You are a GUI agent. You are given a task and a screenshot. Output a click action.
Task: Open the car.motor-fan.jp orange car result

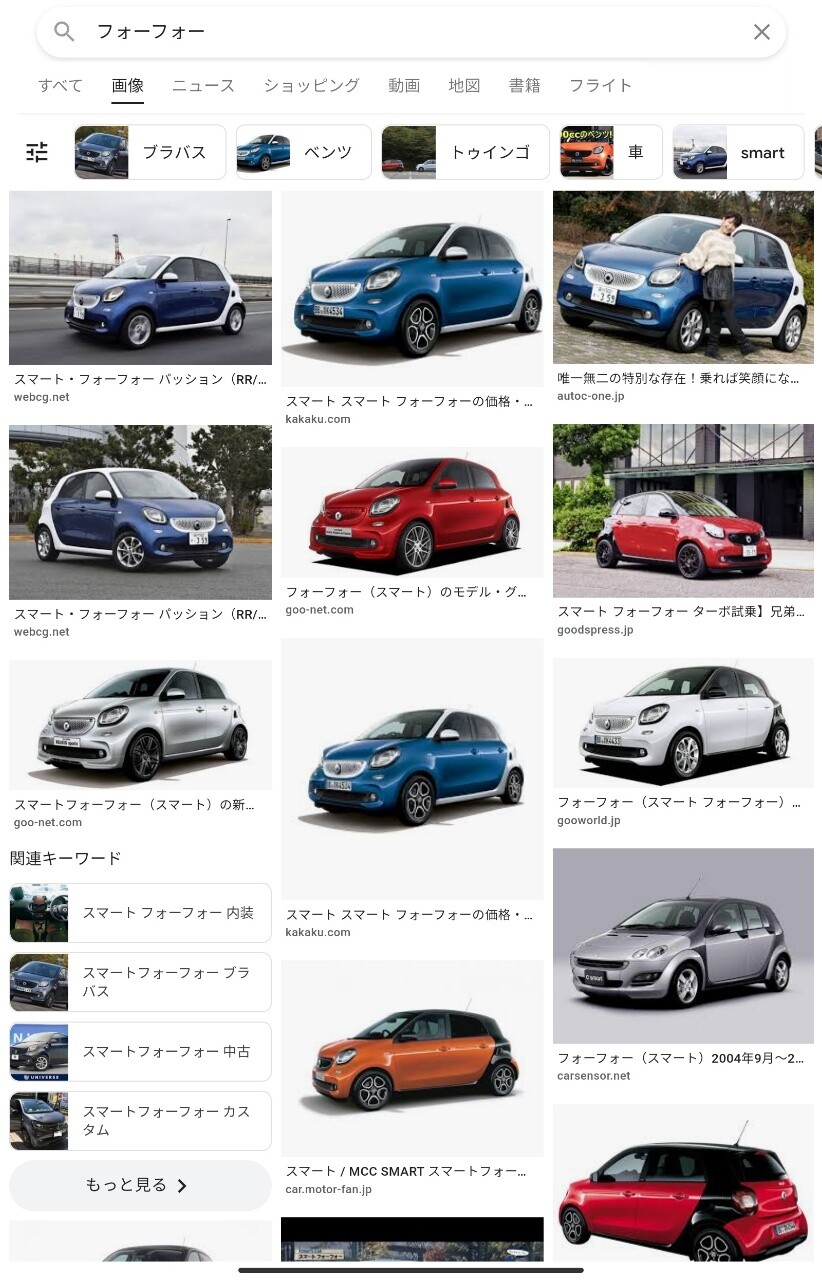[412, 1058]
